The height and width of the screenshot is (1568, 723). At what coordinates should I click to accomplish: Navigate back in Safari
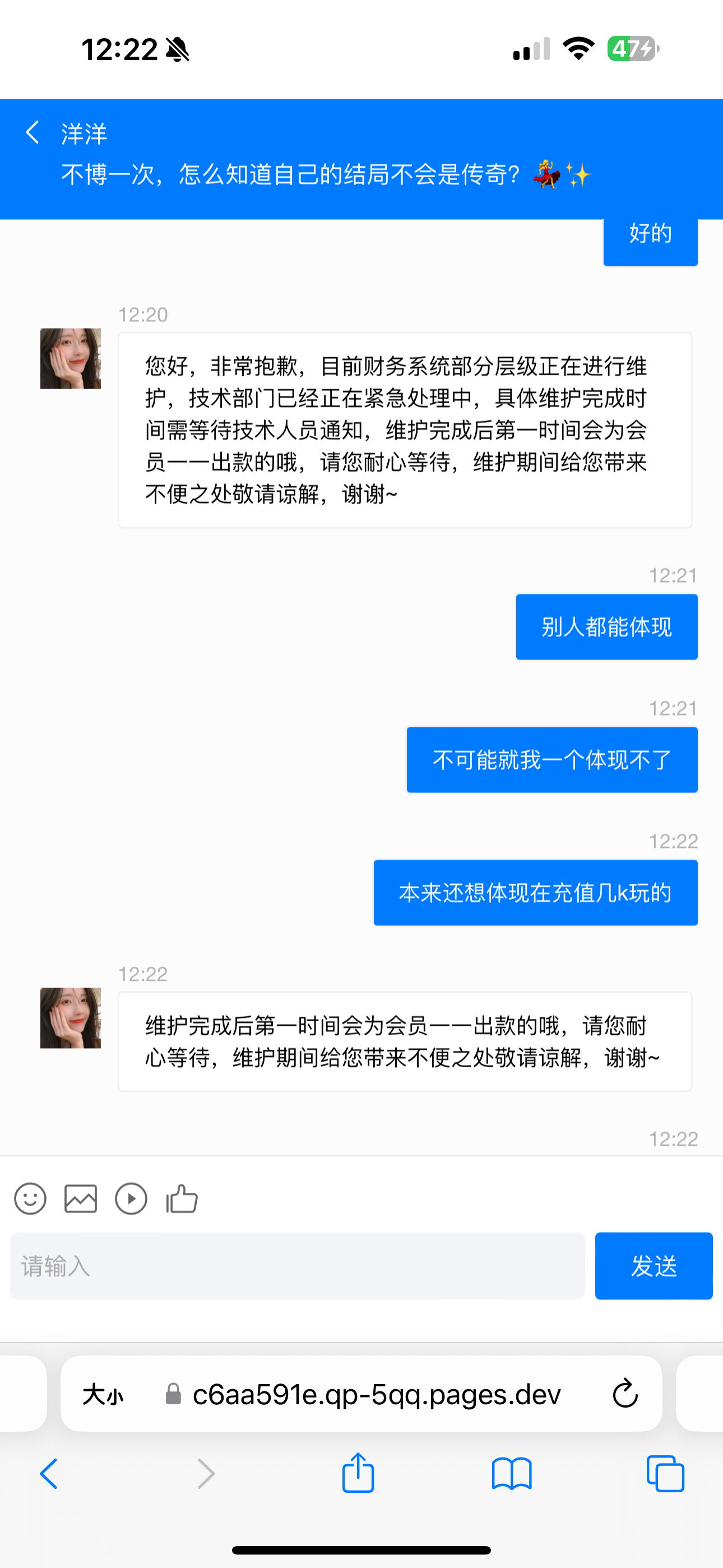click(x=49, y=1474)
